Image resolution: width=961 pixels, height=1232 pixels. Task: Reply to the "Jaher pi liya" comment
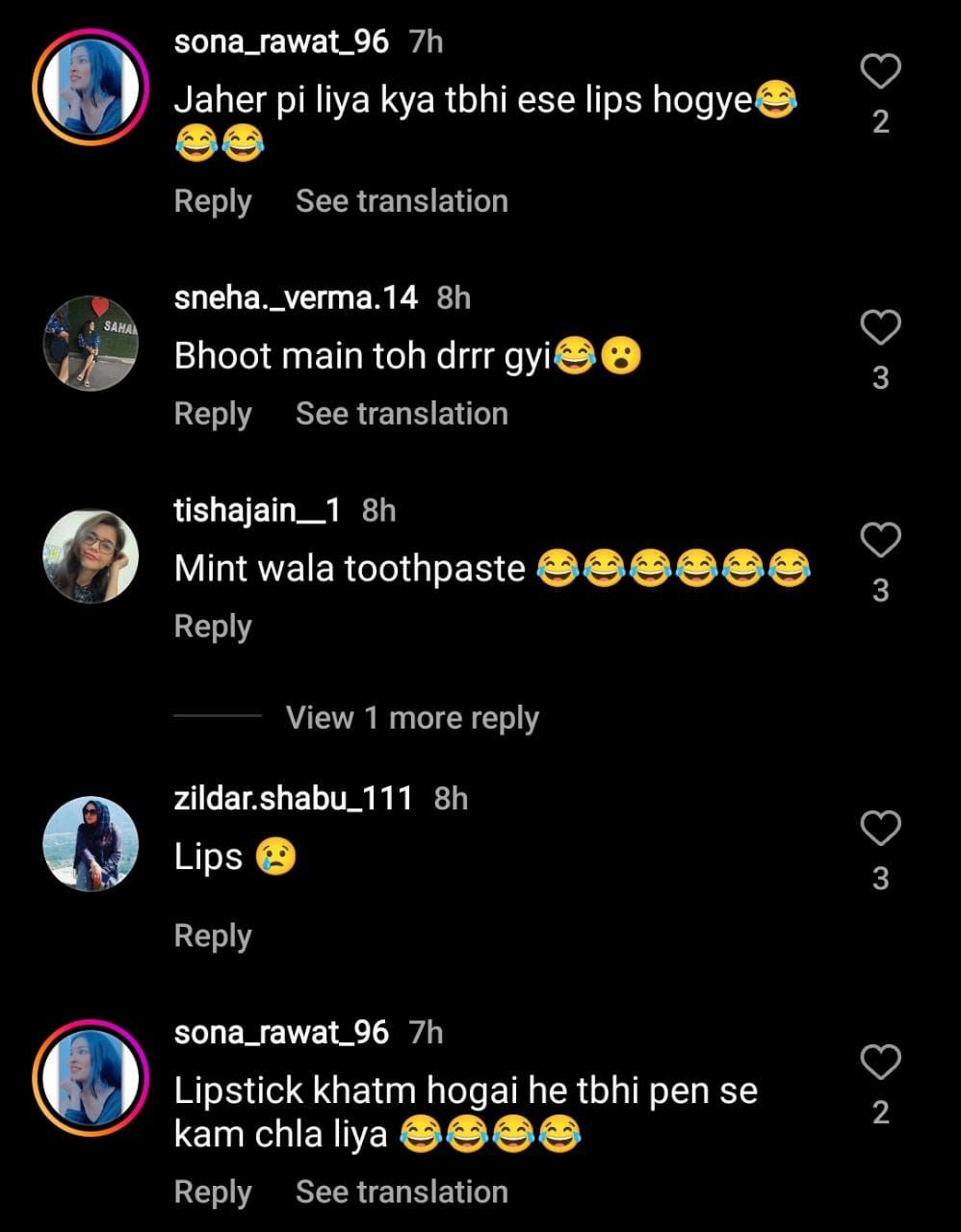[x=212, y=201]
